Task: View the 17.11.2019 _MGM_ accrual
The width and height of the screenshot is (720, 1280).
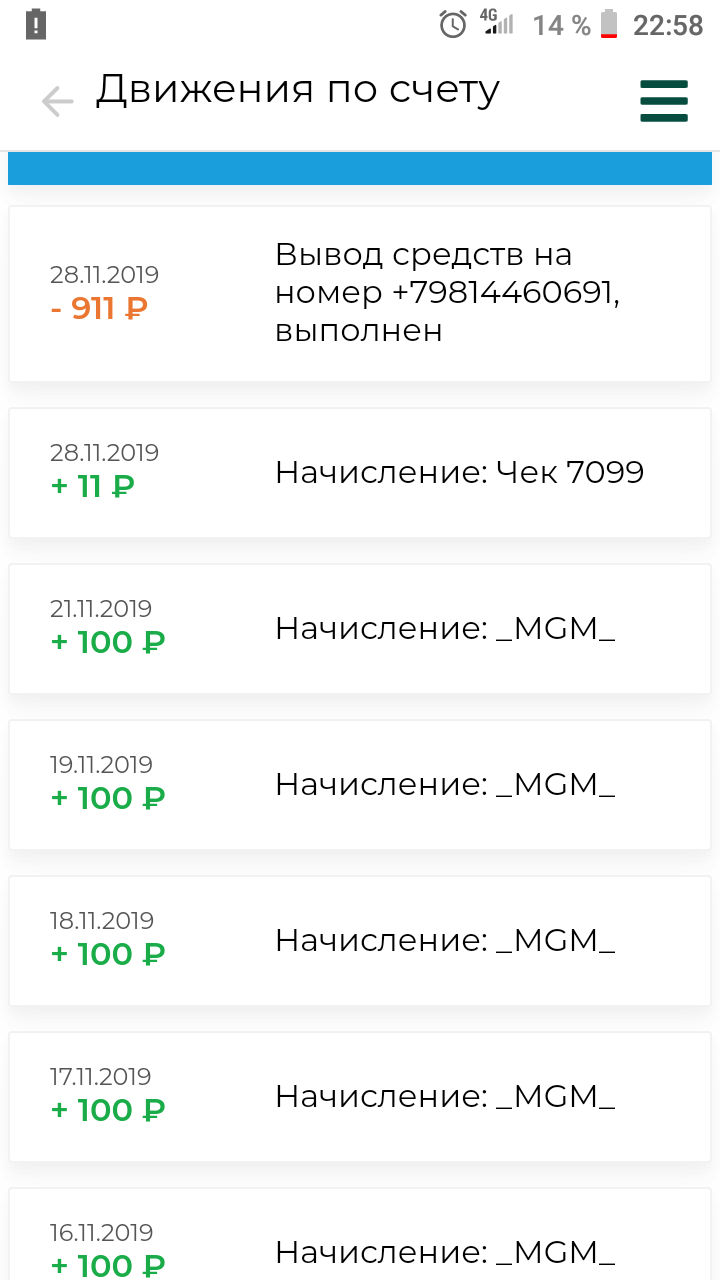Action: point(360,1097)
